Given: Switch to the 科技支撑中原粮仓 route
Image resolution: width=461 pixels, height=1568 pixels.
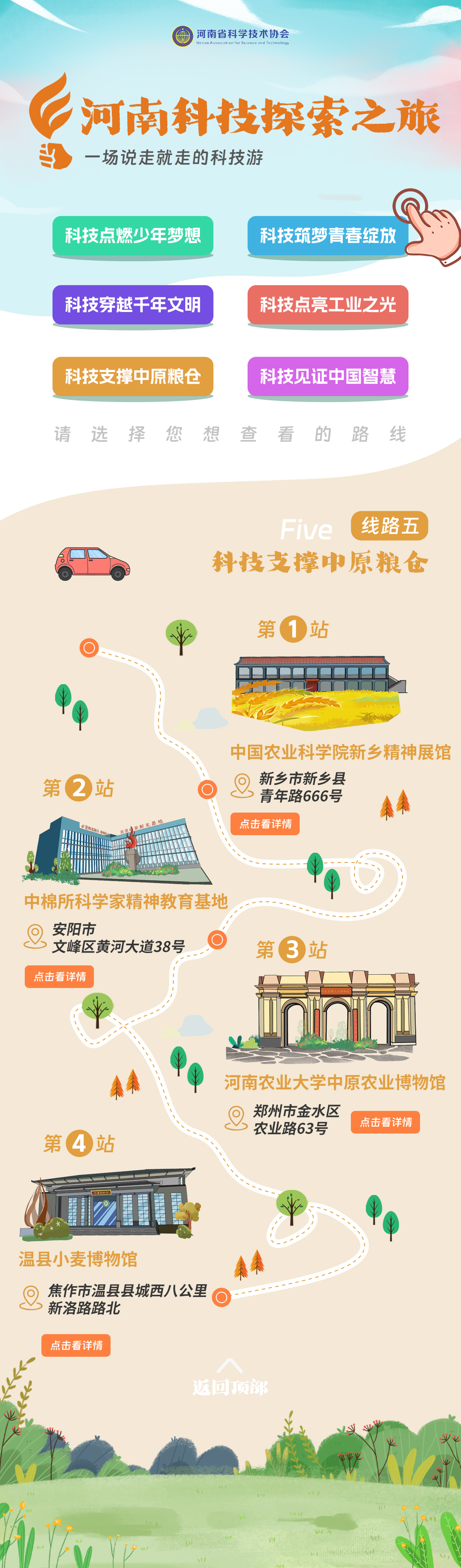Looking at the screenshot, I should (133, 376).
